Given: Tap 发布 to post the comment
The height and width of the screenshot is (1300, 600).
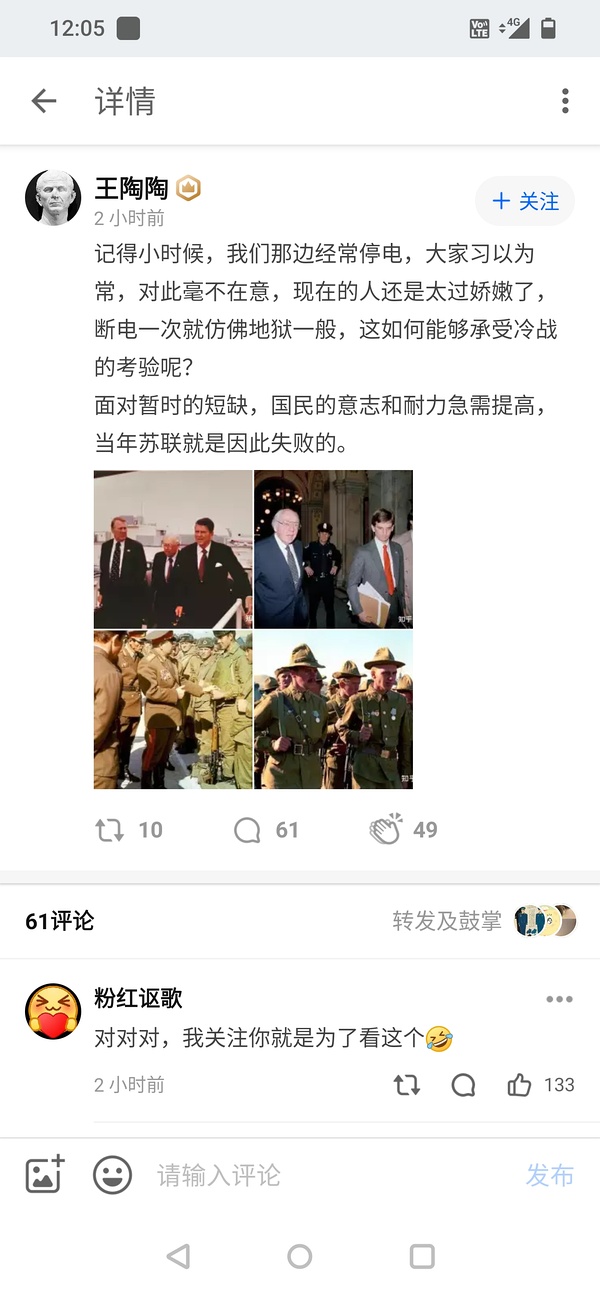Looking at the screenshot, I should [x=550, y=1175].
